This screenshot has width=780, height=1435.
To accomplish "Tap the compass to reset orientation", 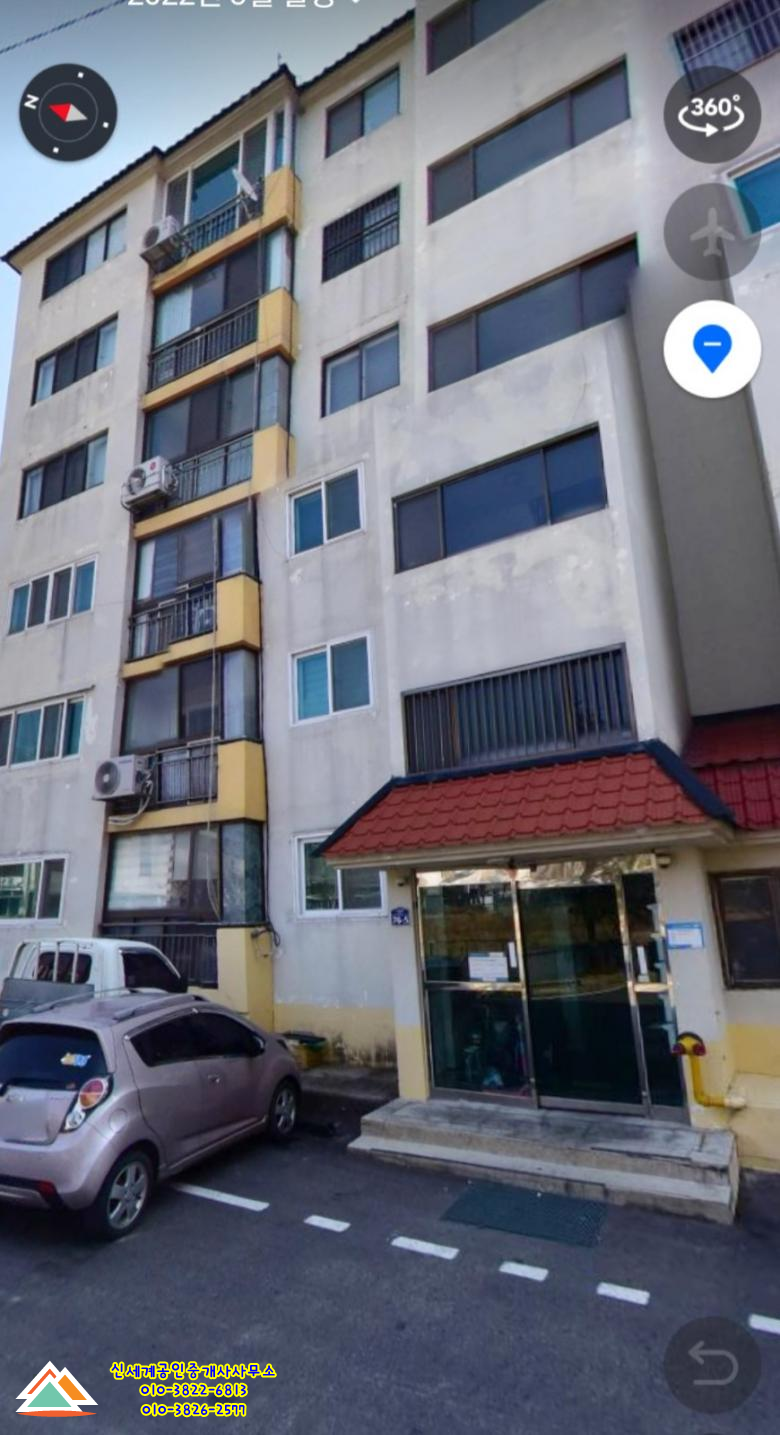I will click(68, 112).
